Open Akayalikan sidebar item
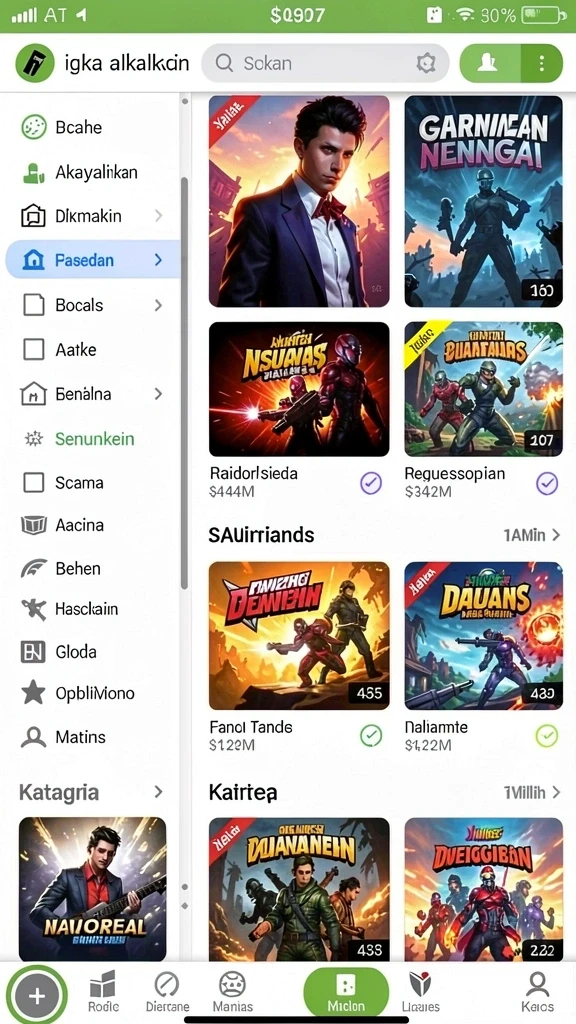This screenshot has height=1024, width=576. click(92, 172)
